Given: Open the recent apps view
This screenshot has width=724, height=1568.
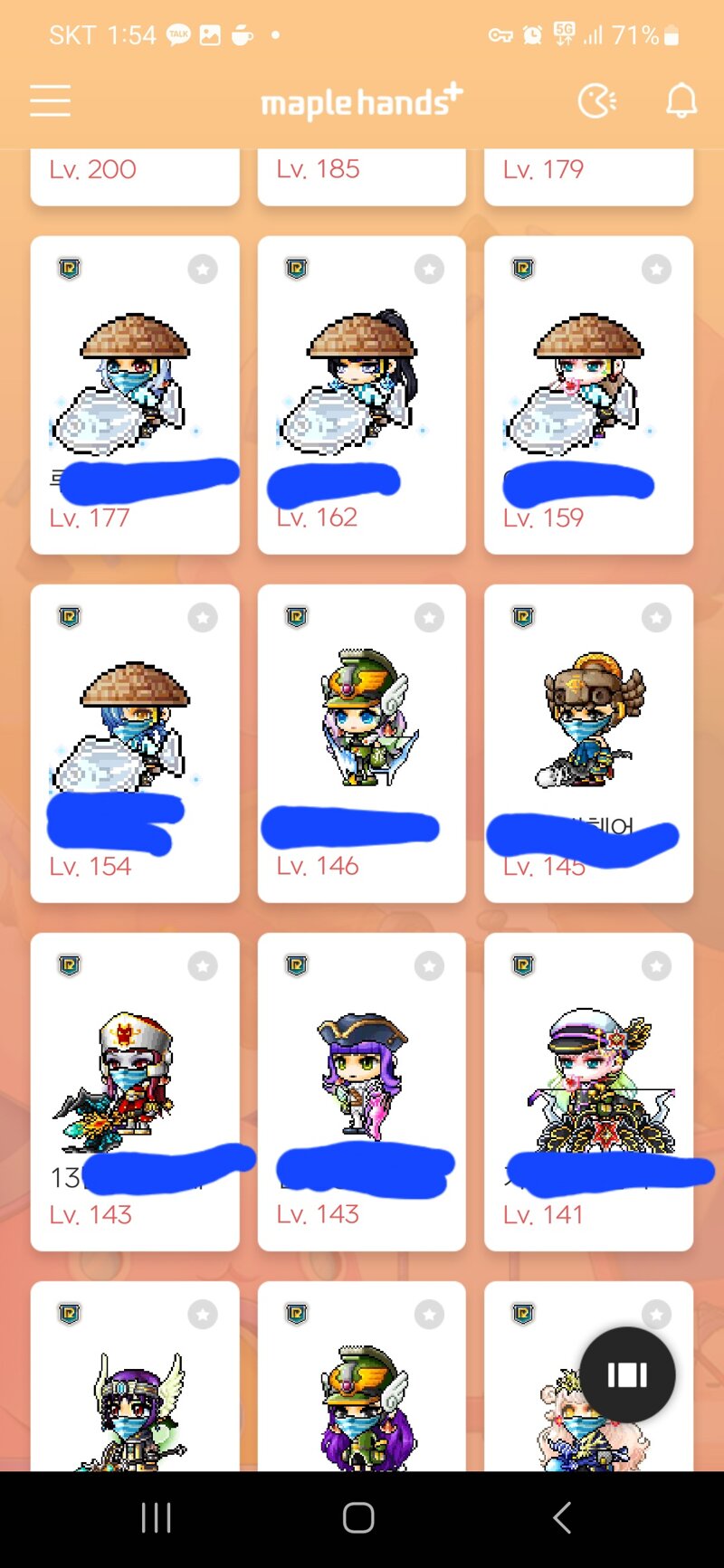Looking at the screenshot, I should pos(157,1517).
